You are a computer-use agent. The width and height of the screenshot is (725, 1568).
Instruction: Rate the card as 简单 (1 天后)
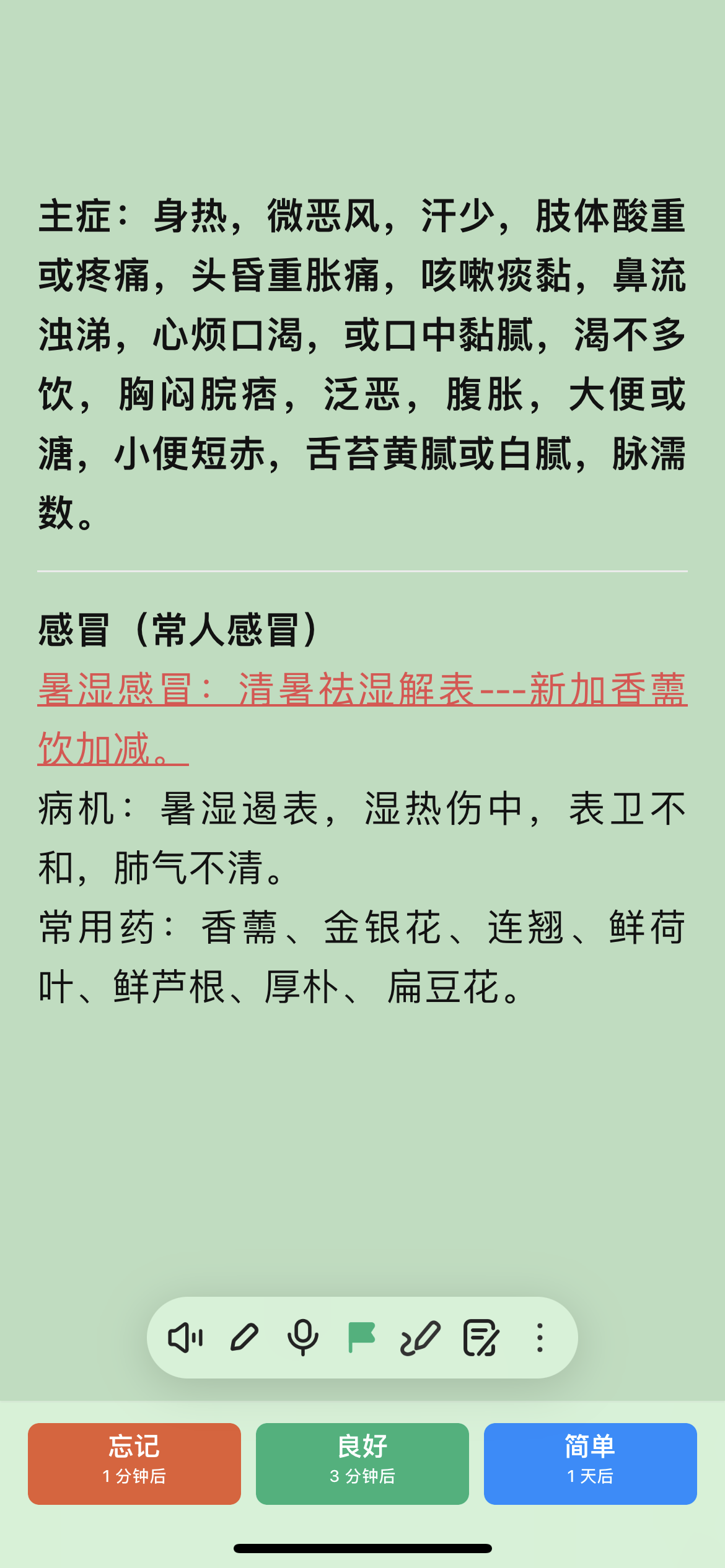(591, 1464)
